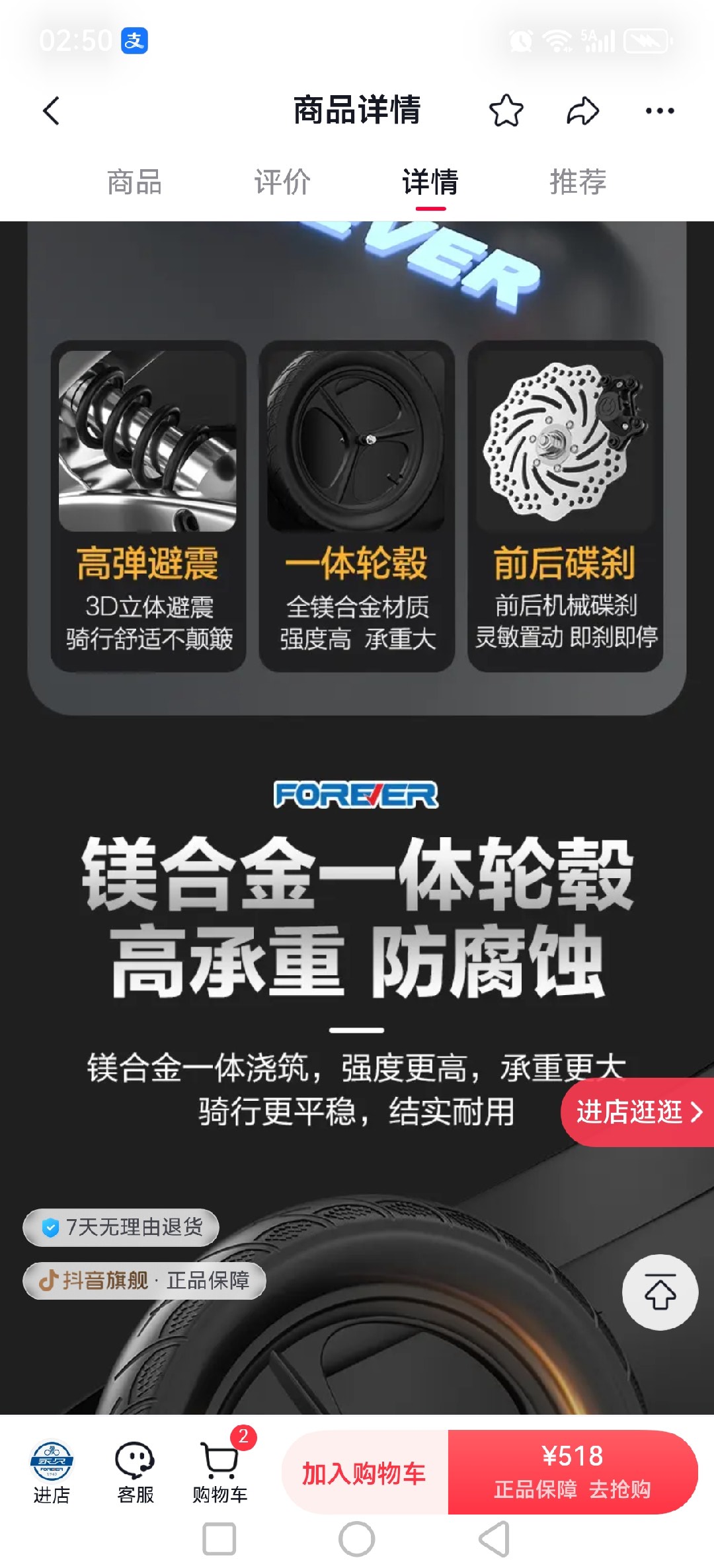Open 抖音旗舰 正品保障 badge
The height and width of the screenshot is (1568, 714).
[144, 1281]
